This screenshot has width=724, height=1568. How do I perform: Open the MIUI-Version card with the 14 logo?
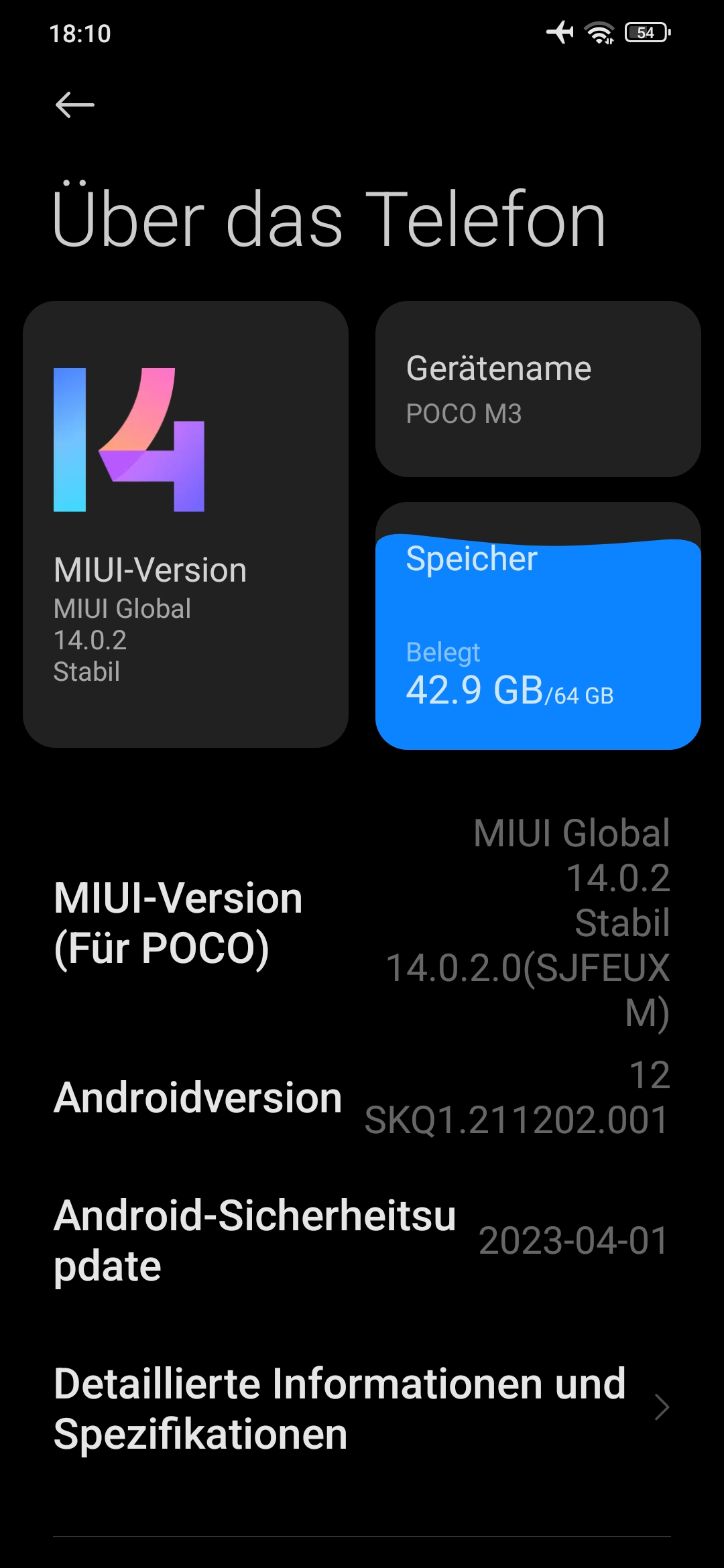(186, 524)
